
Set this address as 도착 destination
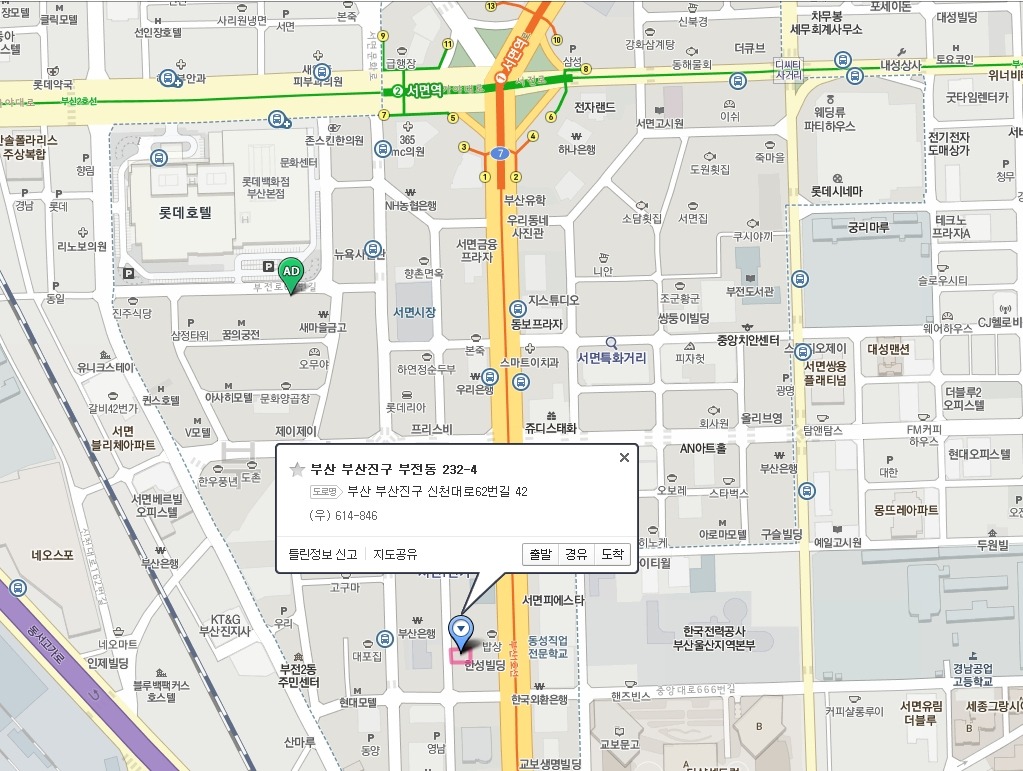tap(612, 554)
